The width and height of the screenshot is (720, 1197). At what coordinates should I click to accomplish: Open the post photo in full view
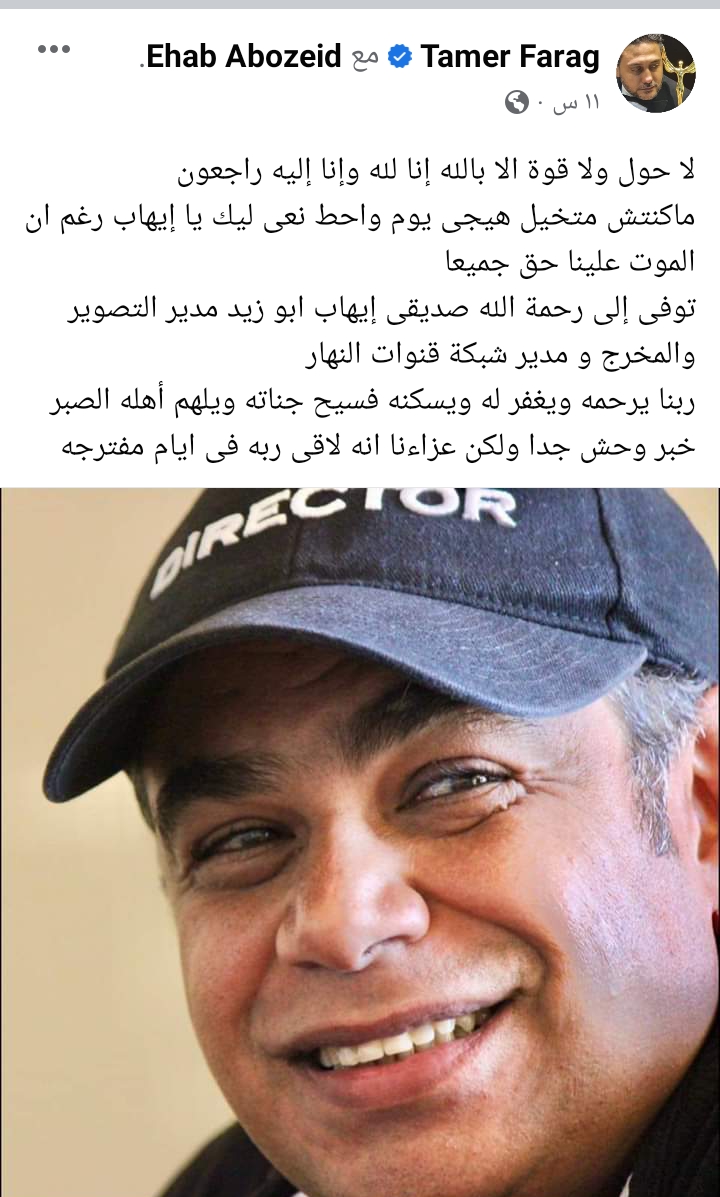pos(360,840)
